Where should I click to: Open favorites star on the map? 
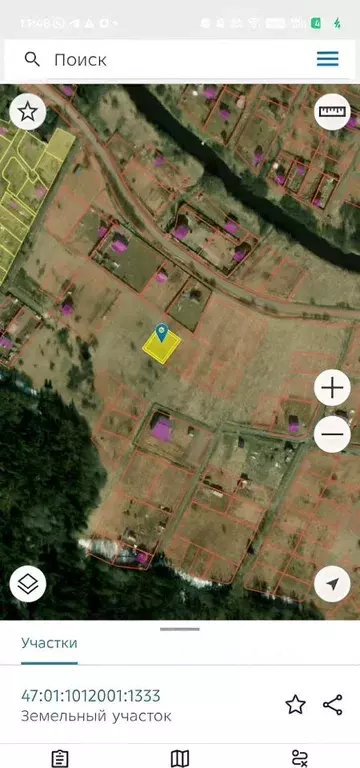click(x=28, y=112)
